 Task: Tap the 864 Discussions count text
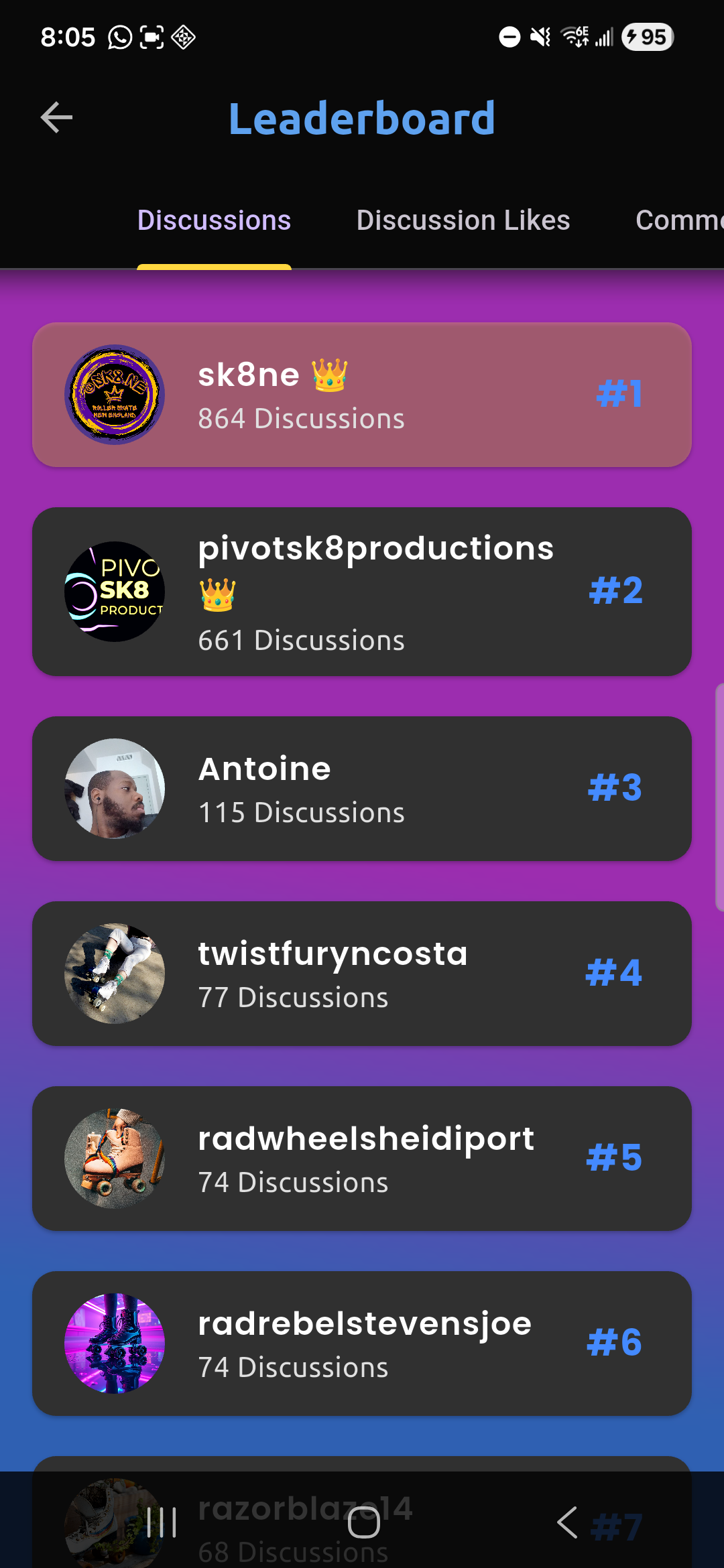click(302, 417)
